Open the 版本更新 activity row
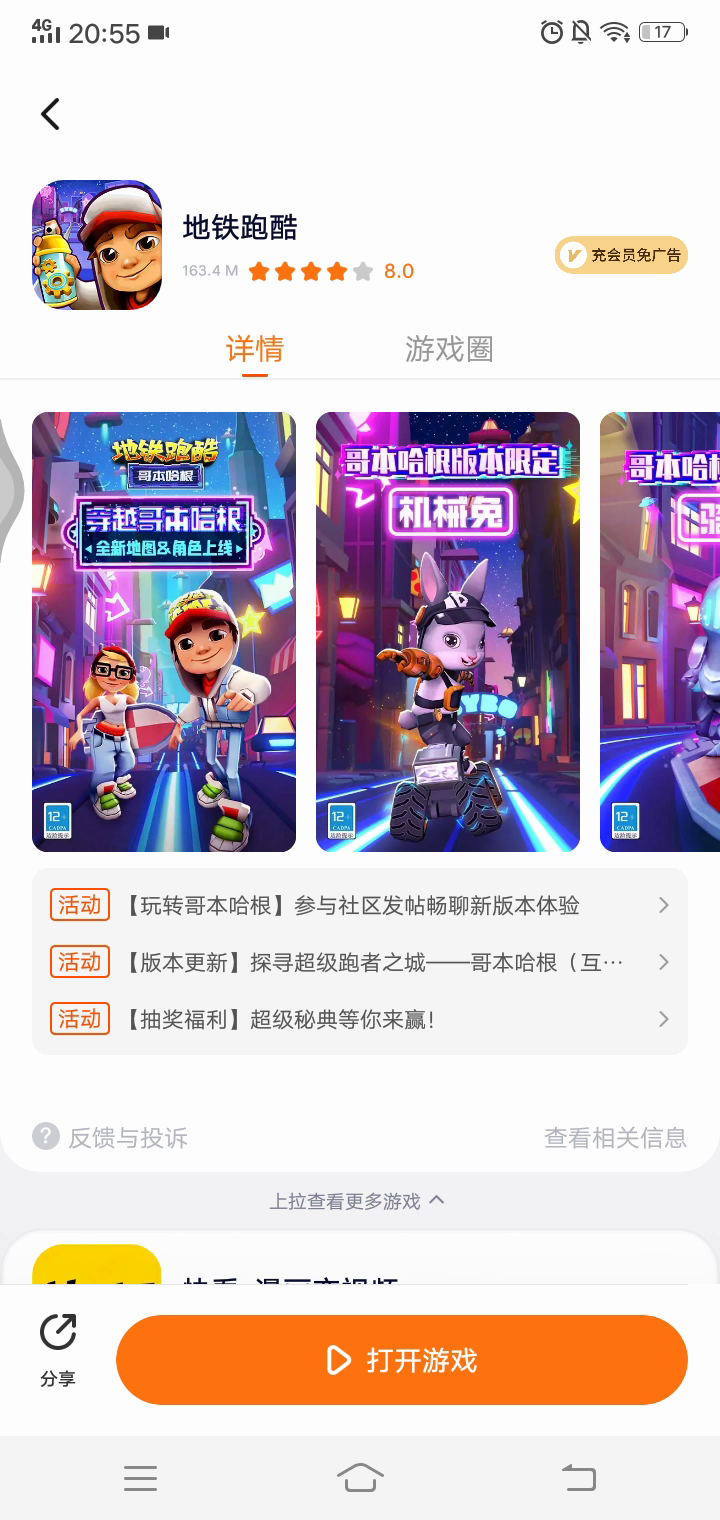Viewport: 720px width, 1520px height. tap(360, 963)
